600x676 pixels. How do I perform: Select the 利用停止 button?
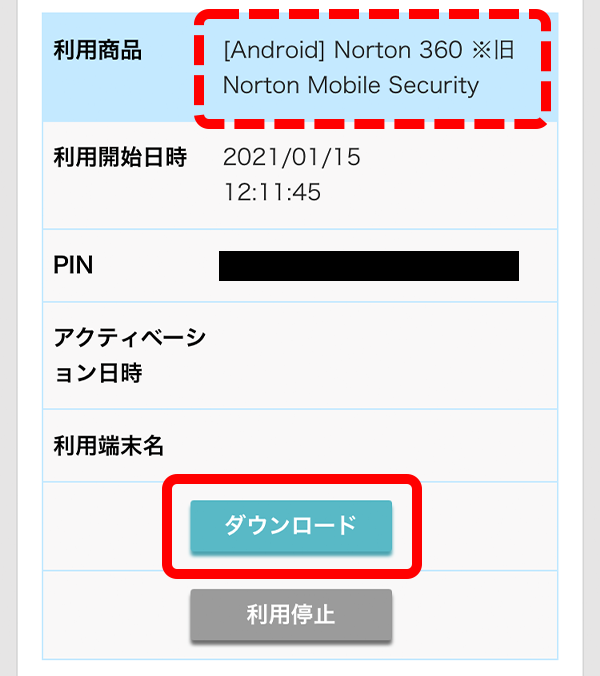pyautogui.click(x=291, y=614)
